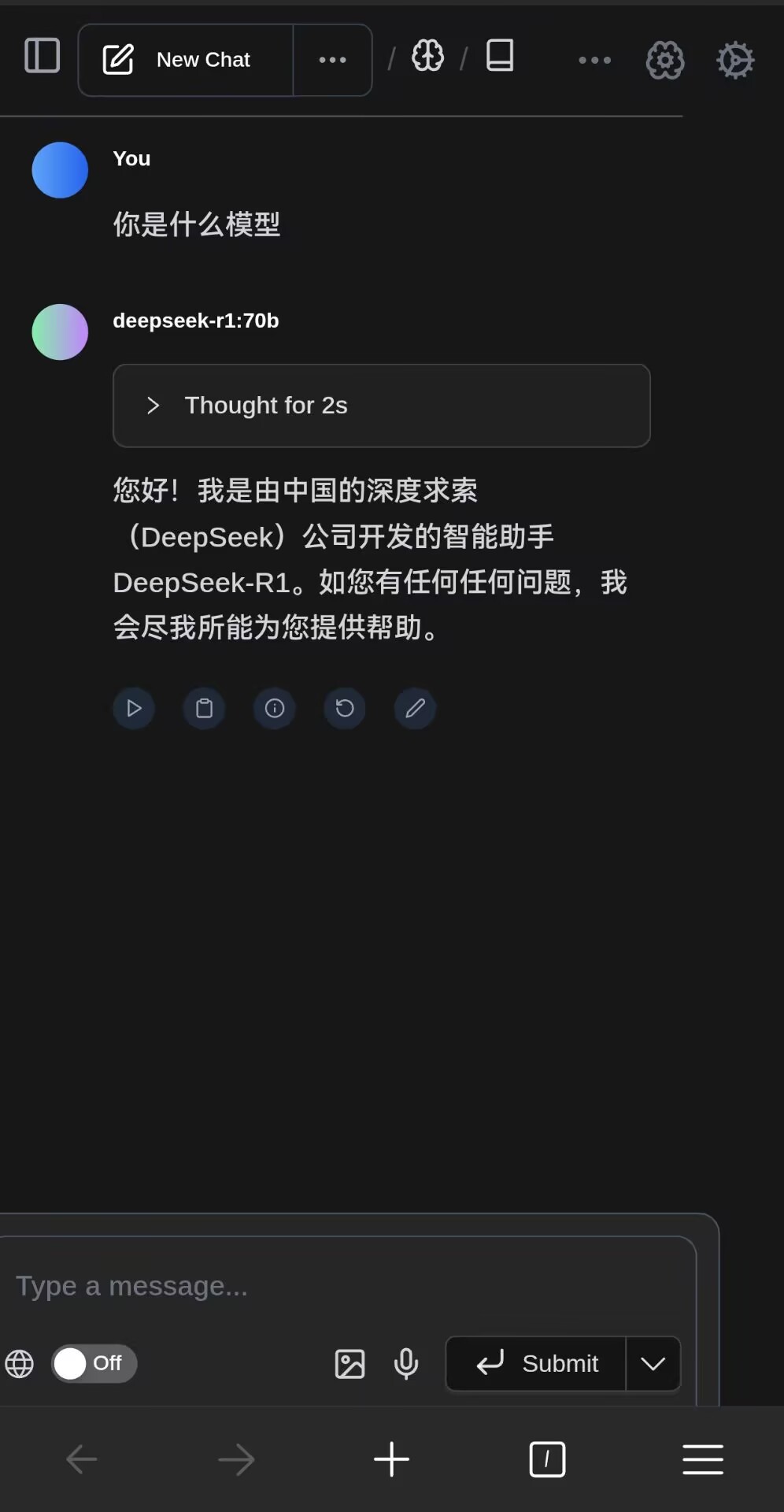The width and height of the screenshot is (784, 1512).
Task: Open the book icon in the header
Action: [500, 55]
